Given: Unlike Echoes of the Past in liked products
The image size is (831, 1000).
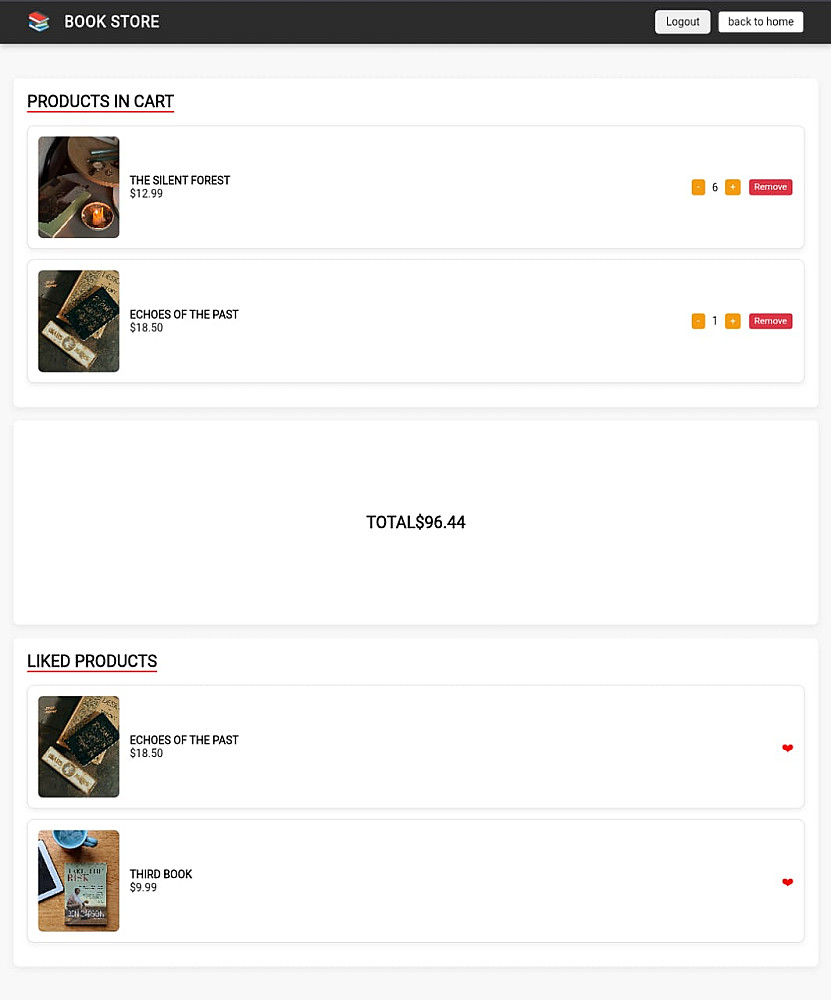Looking at the screenshot, I should (x=787, y=748).
